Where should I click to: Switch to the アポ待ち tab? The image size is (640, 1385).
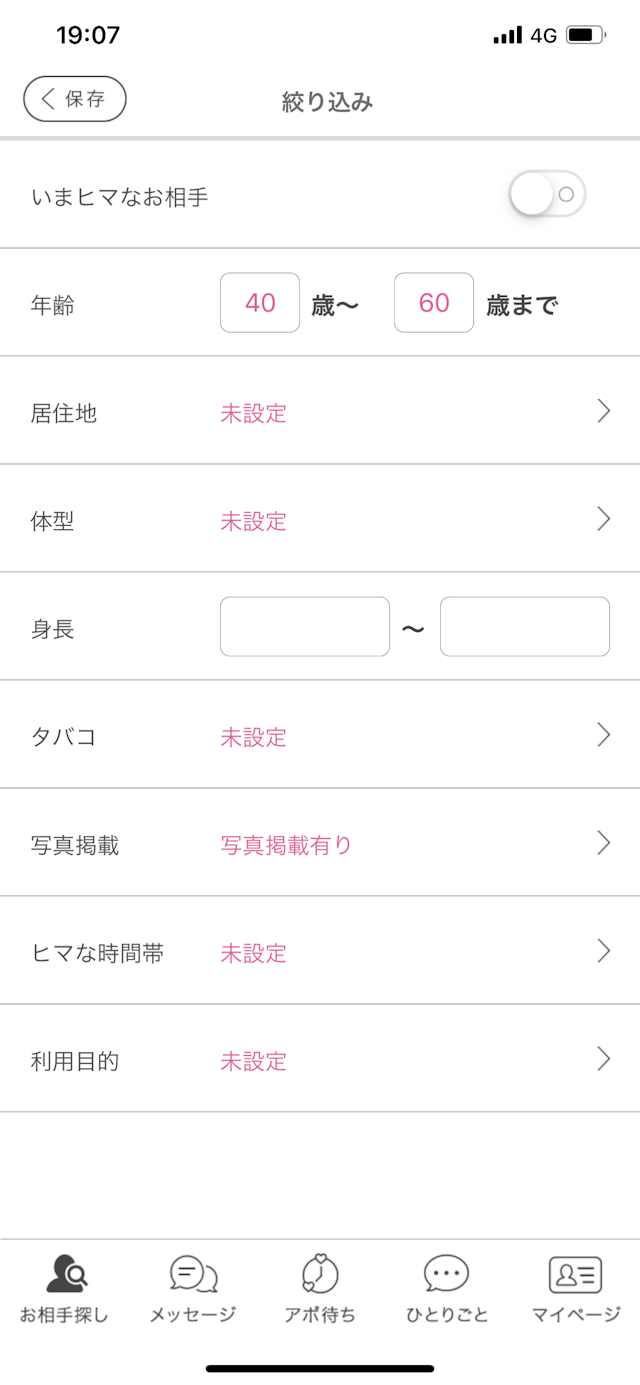tap(320, 1289)
